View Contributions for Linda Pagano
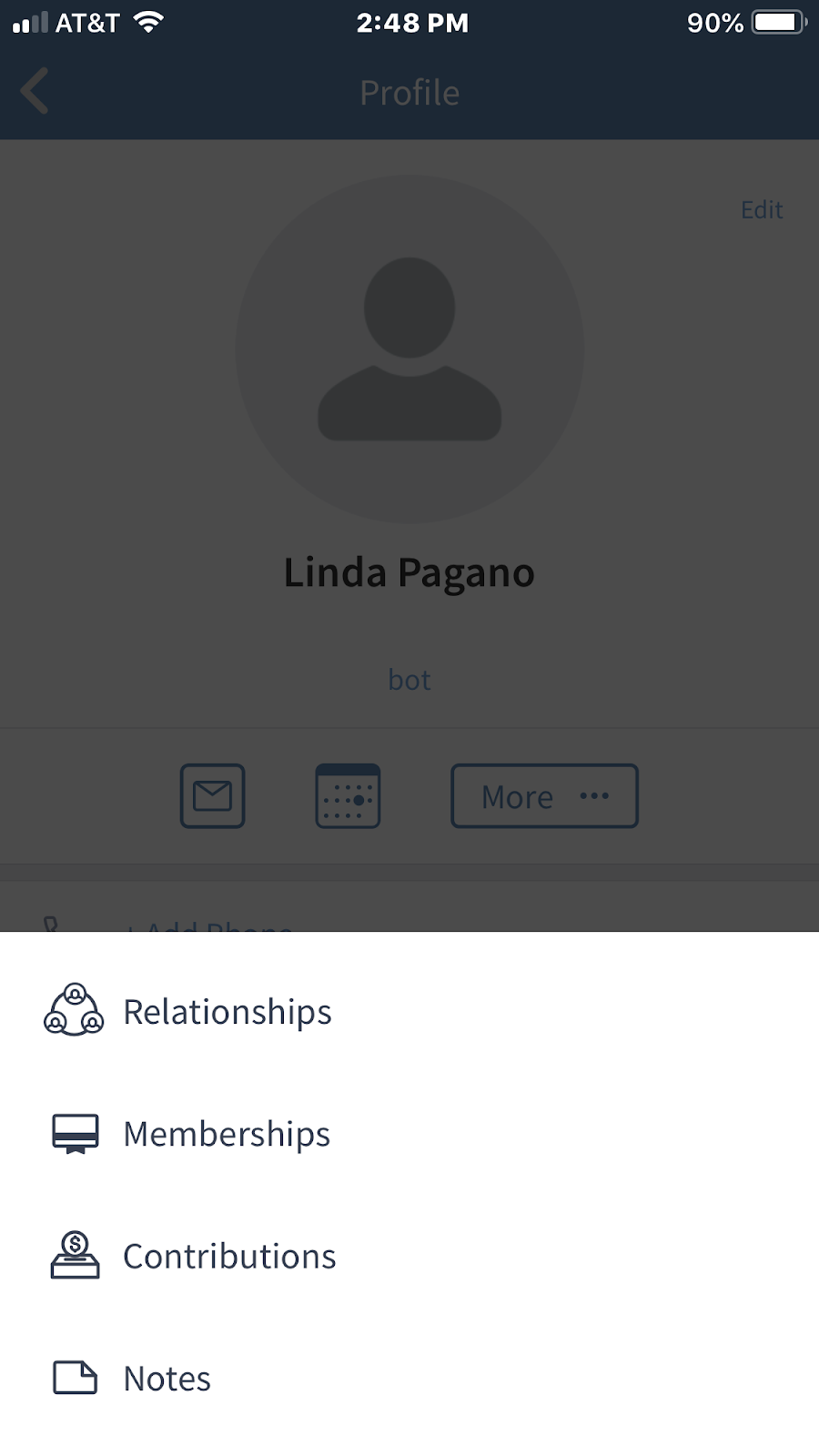This screenshot has height=1456, width=819. click(x=228, y=1257)
